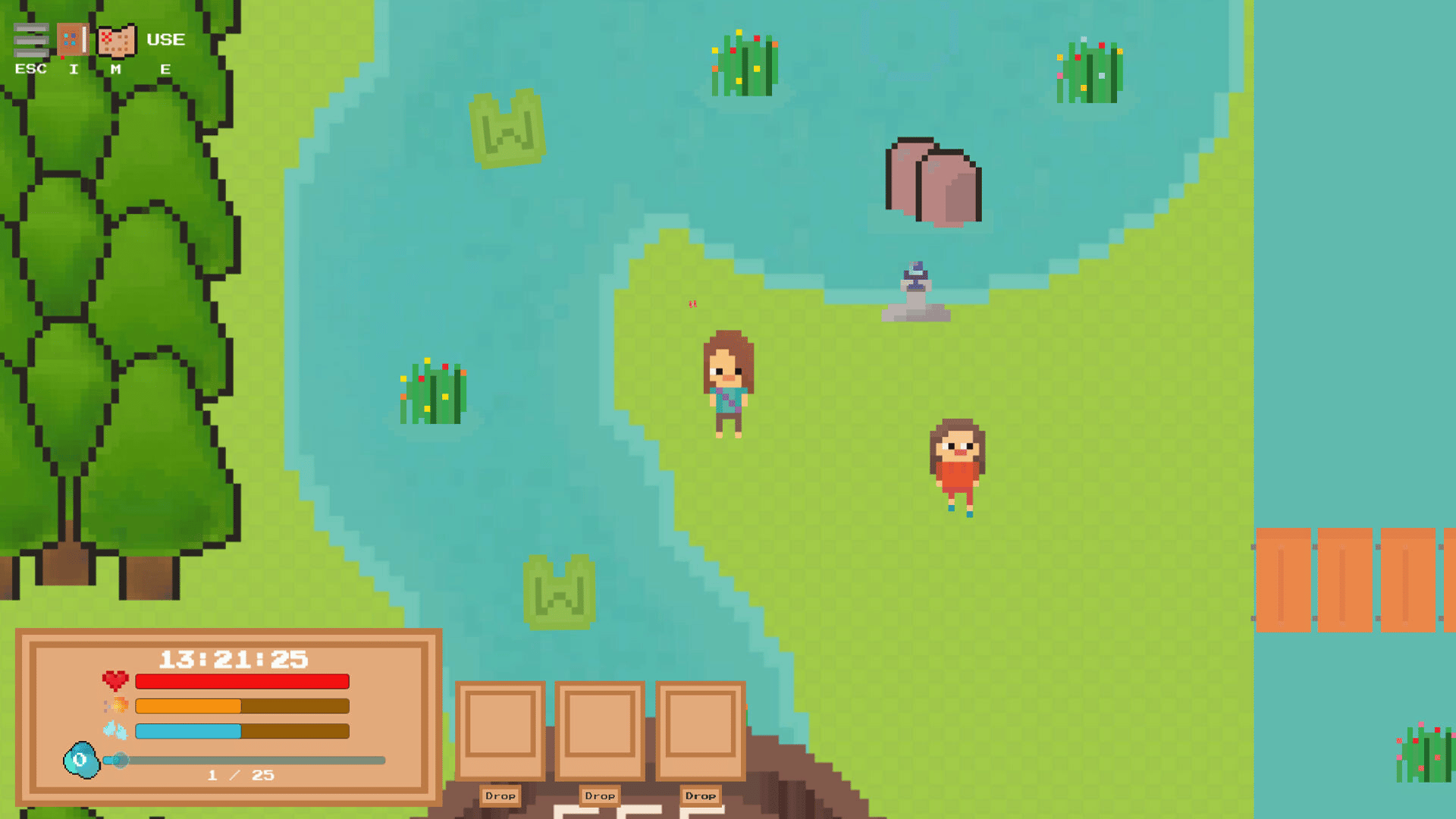Tap Drop under the first slot
This screenshot has height=819, width=1456.
500,795
